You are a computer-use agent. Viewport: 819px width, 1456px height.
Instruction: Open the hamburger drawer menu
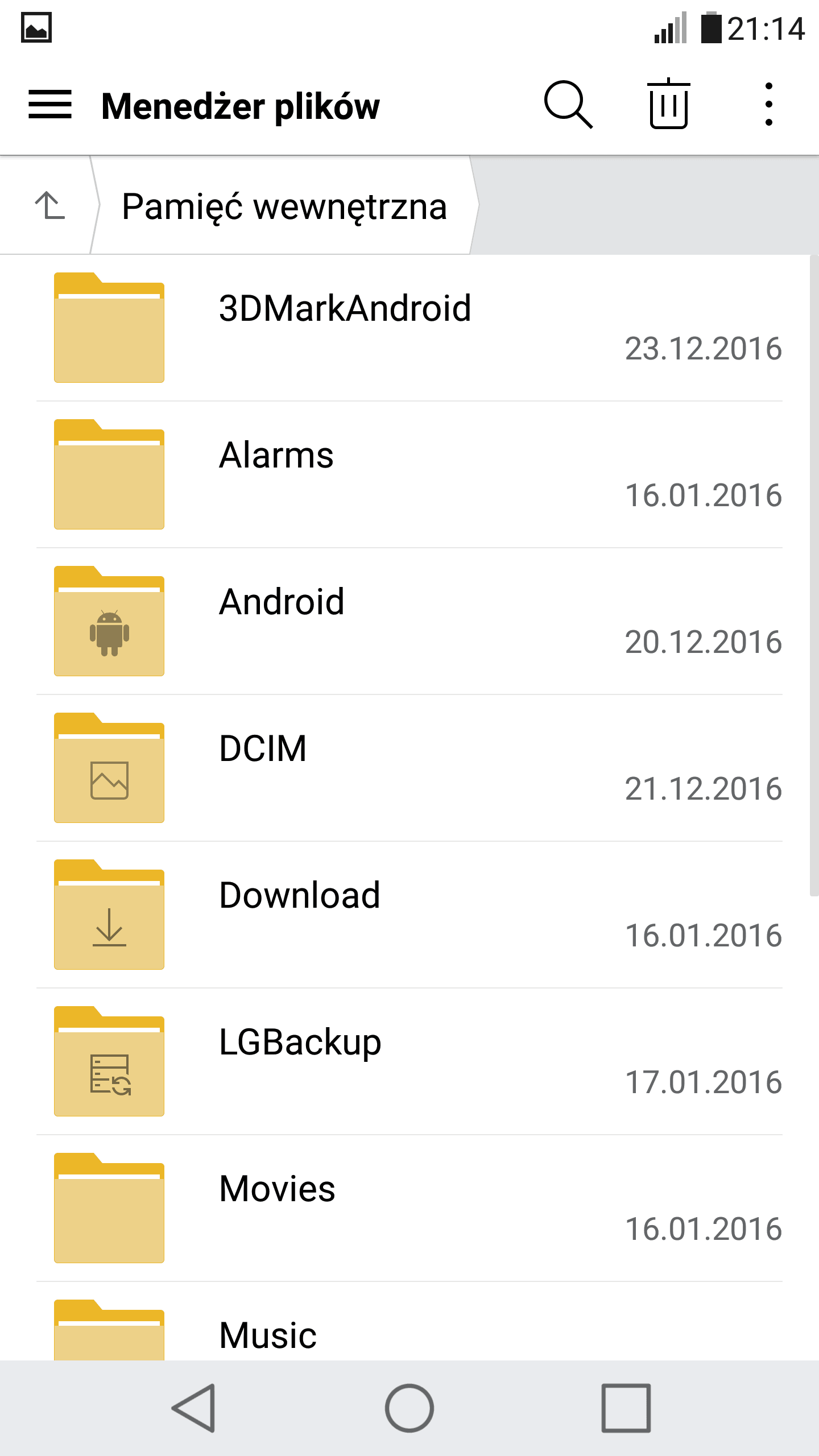(x=50, y=105)
